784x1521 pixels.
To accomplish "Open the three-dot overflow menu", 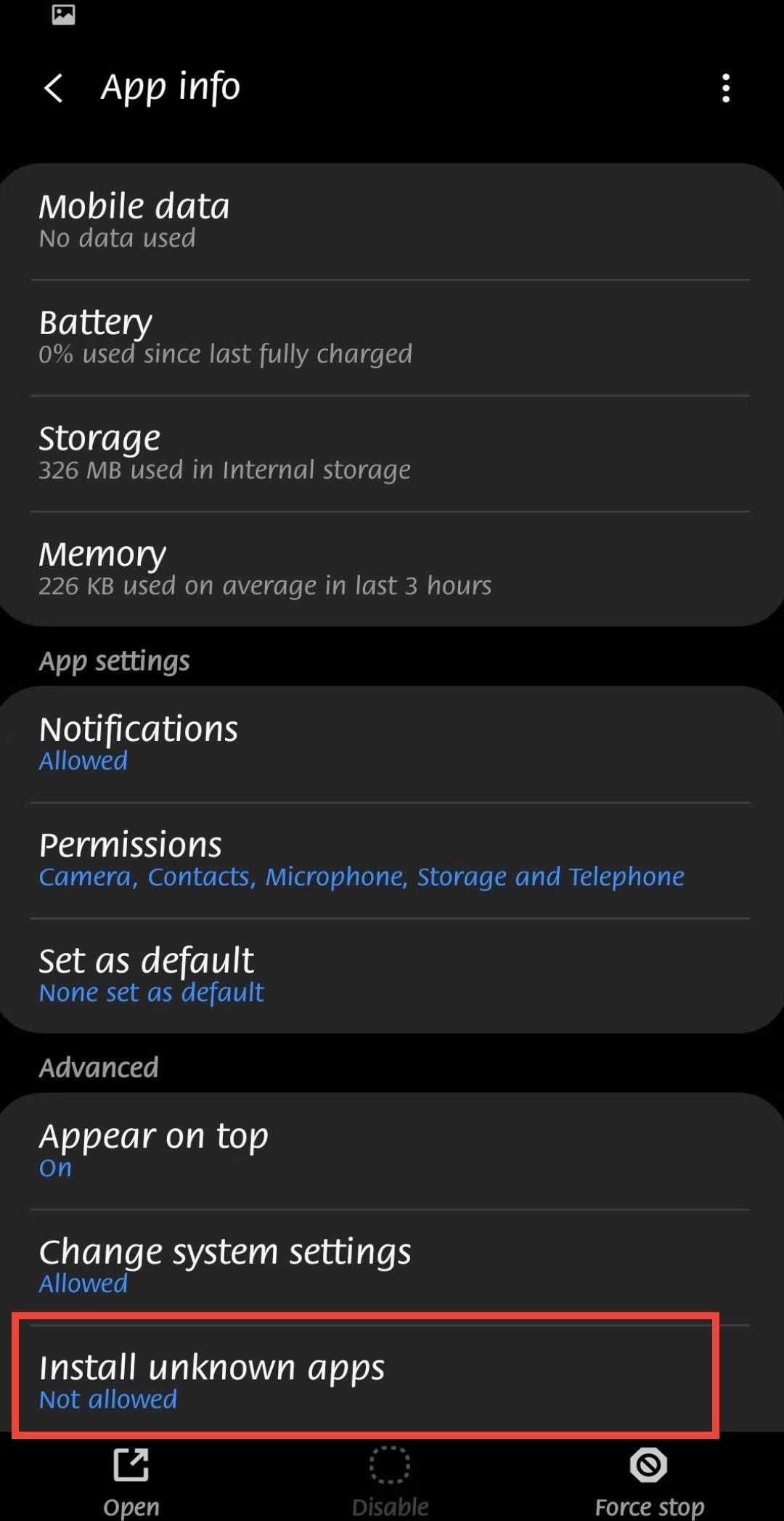I will coord(725,86).
